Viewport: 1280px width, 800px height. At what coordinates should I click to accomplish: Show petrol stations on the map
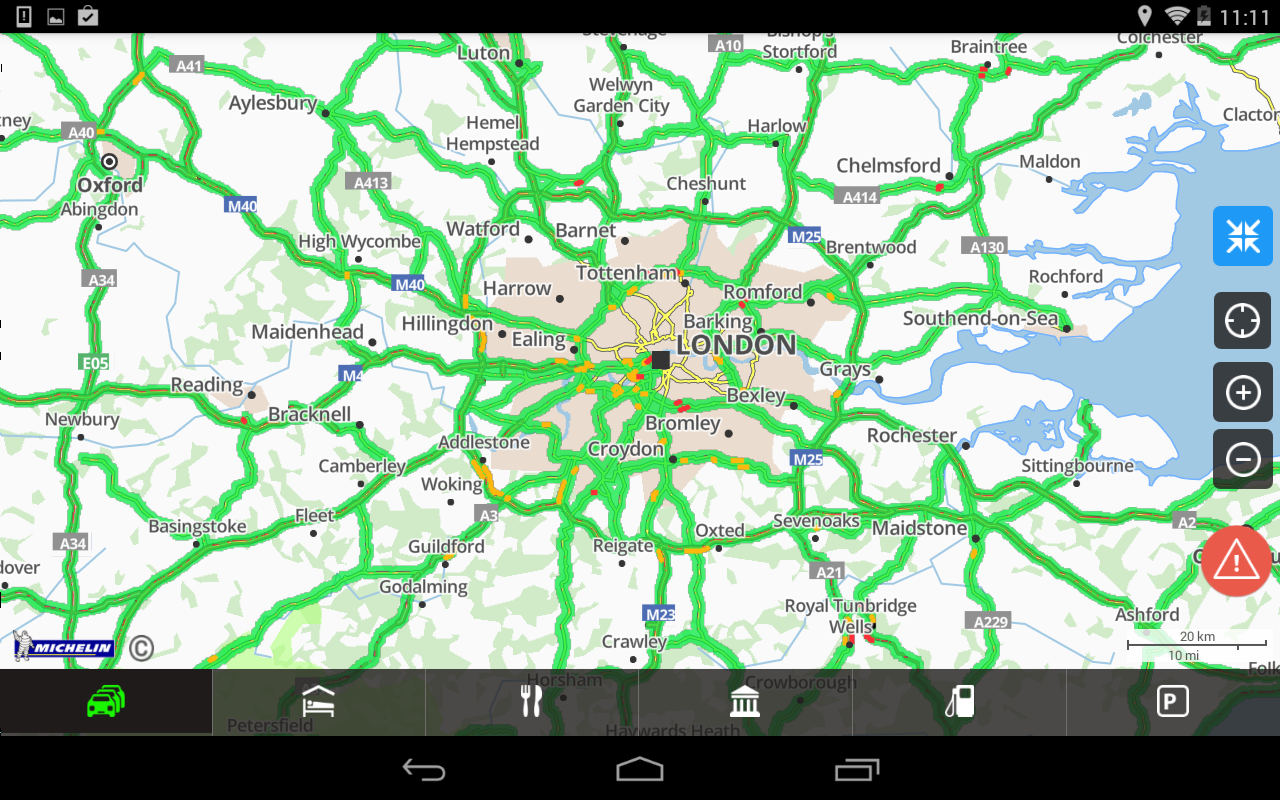pos(959,702)
